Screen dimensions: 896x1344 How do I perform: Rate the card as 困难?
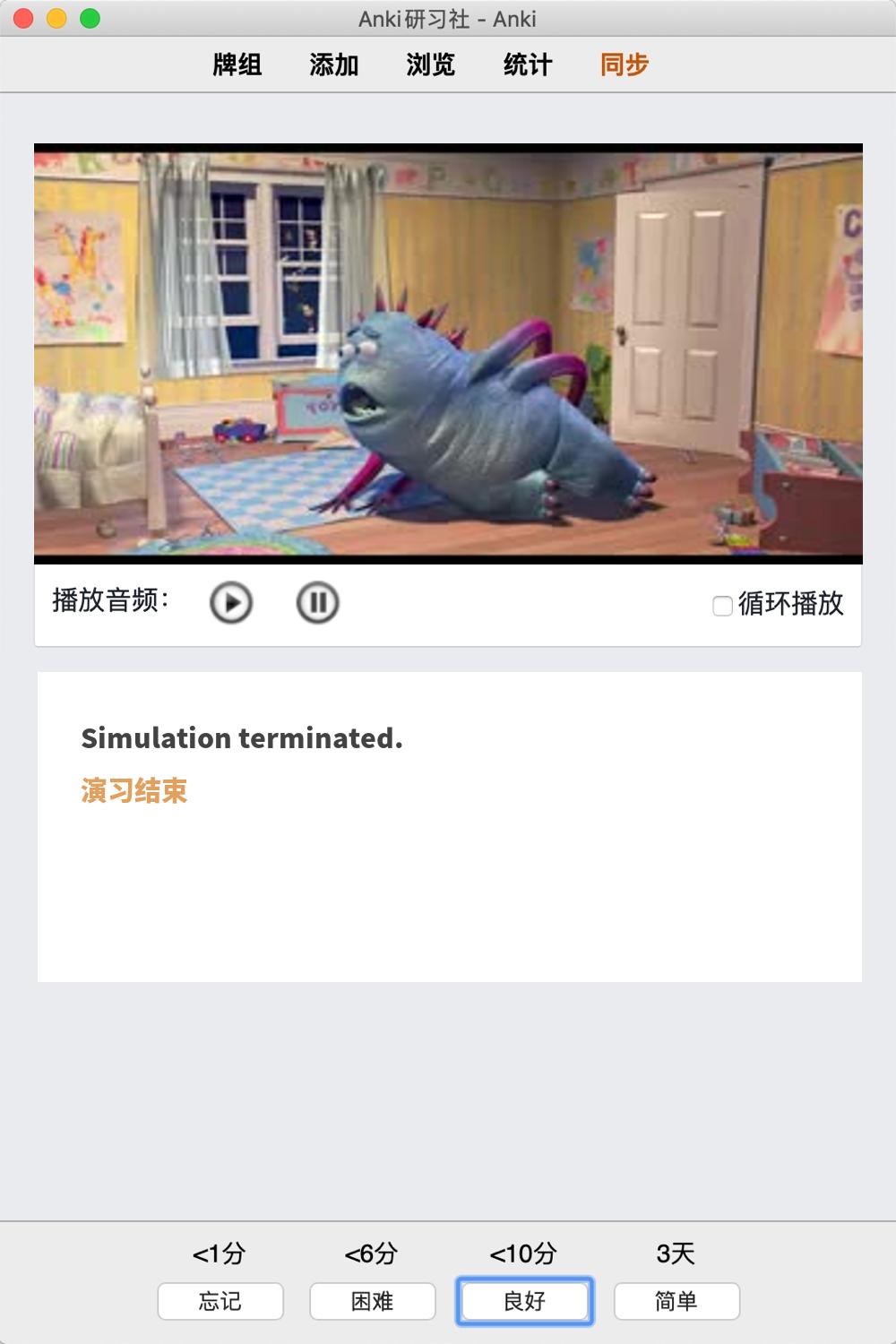tap(373, 1301)
